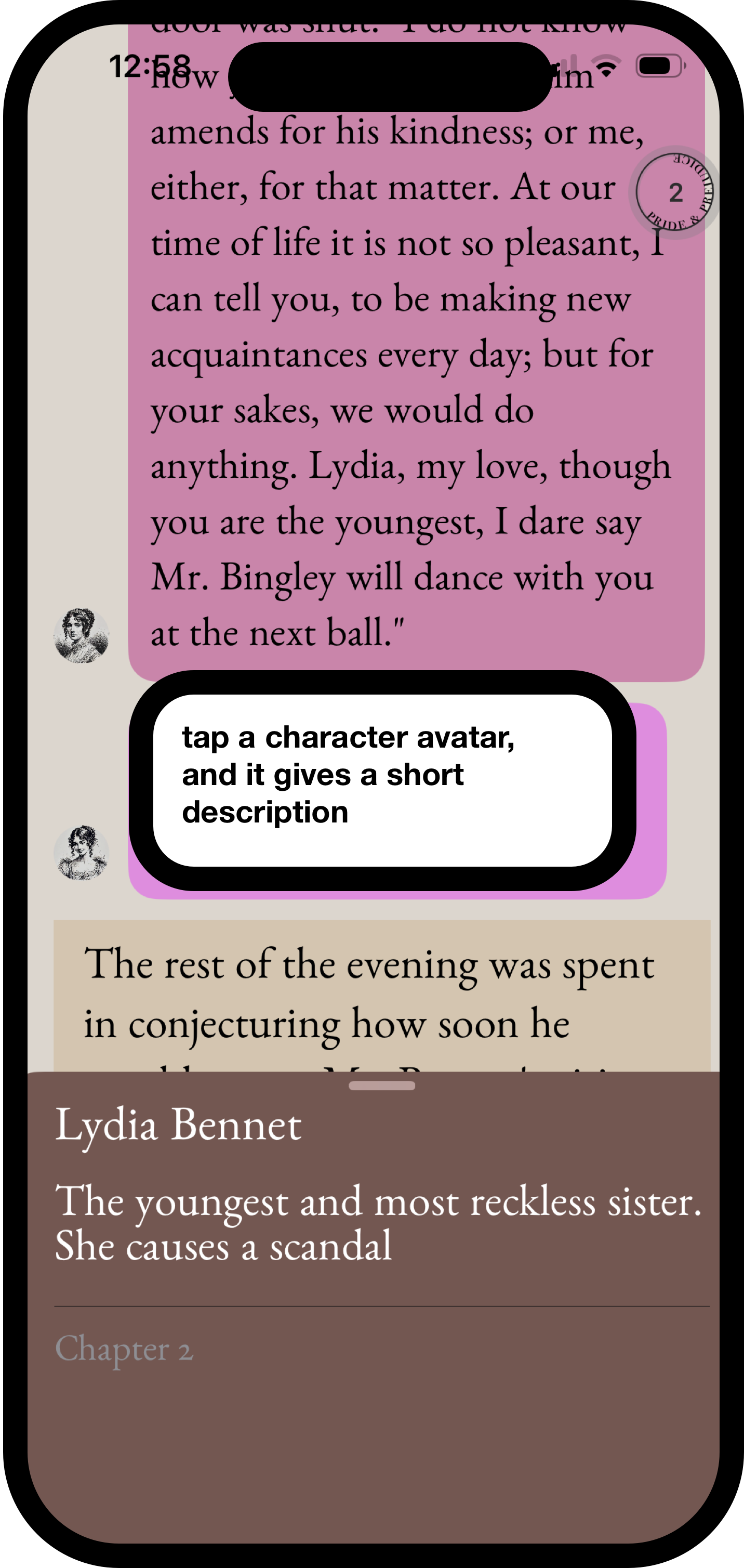Open the chapter 2 stamp button

point(674,192)
